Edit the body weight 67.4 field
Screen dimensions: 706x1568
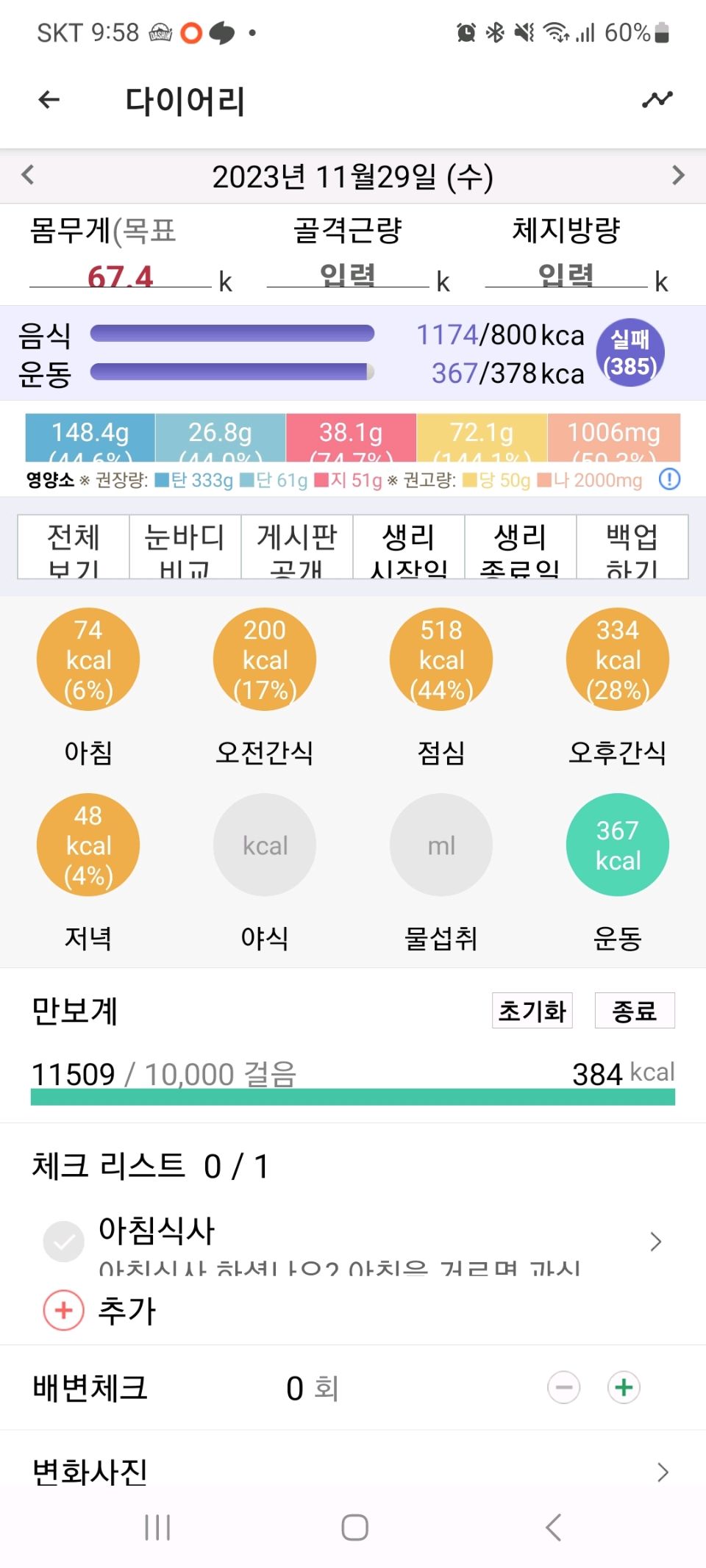coord(121,276)
